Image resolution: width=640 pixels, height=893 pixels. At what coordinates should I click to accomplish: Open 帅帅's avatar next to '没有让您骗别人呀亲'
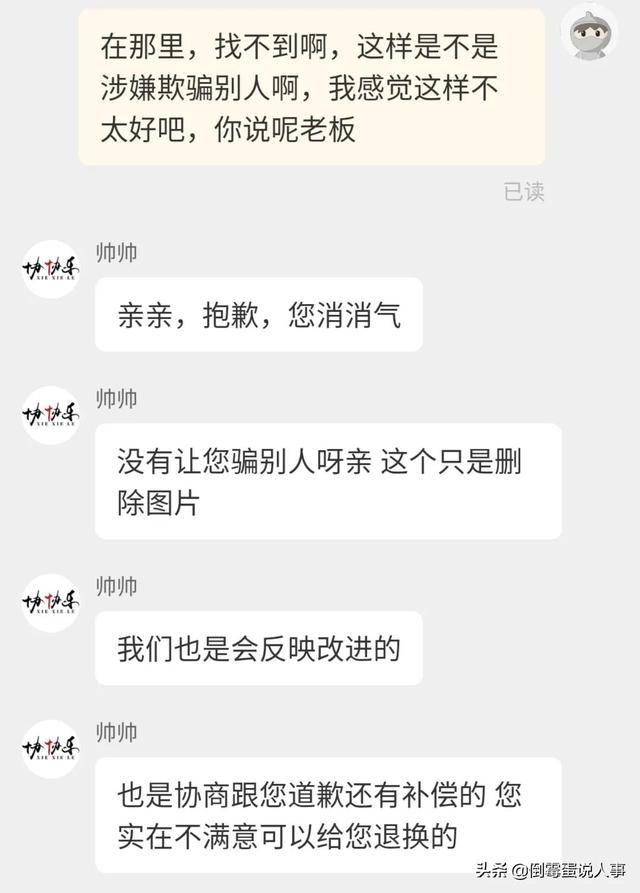(x=51, y=415)
